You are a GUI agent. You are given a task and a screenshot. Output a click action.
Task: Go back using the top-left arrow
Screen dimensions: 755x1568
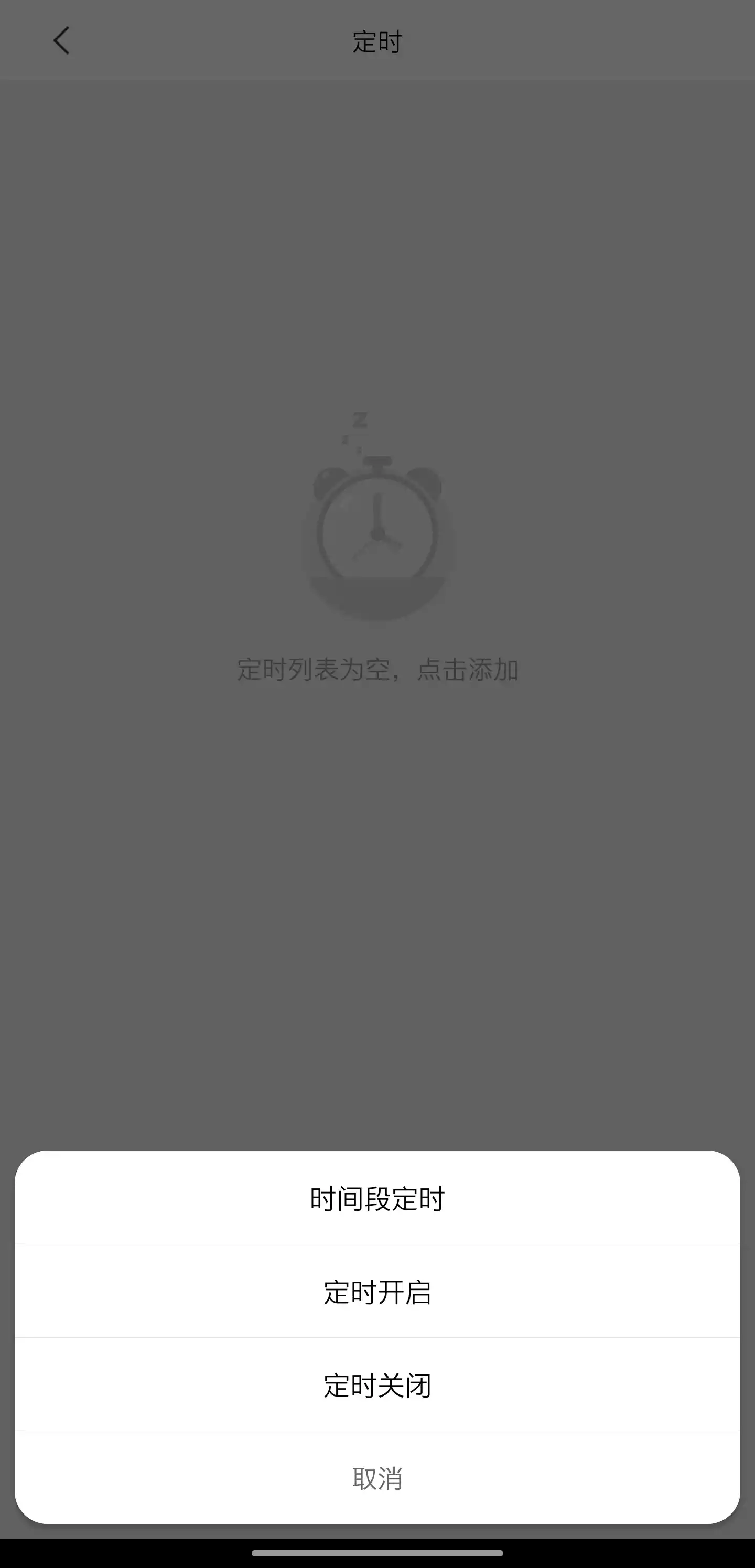pos(61,41)
